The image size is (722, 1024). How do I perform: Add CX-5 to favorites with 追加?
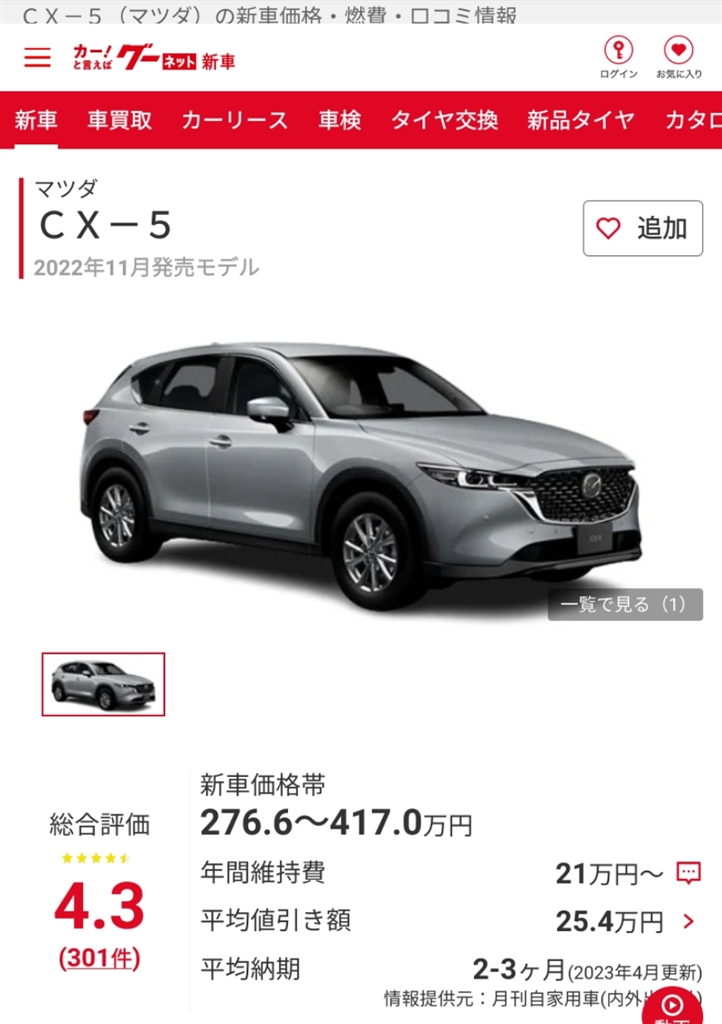643,228
